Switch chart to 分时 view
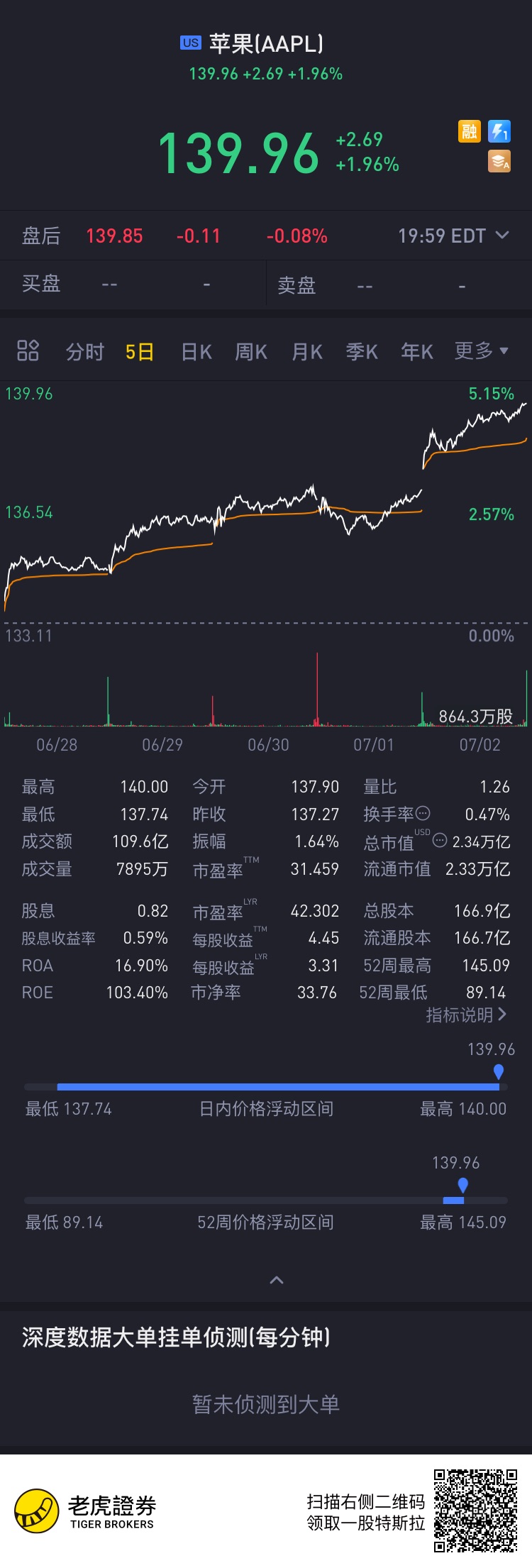This screenshot has height=1568, width=532. [x=85, y=352]
